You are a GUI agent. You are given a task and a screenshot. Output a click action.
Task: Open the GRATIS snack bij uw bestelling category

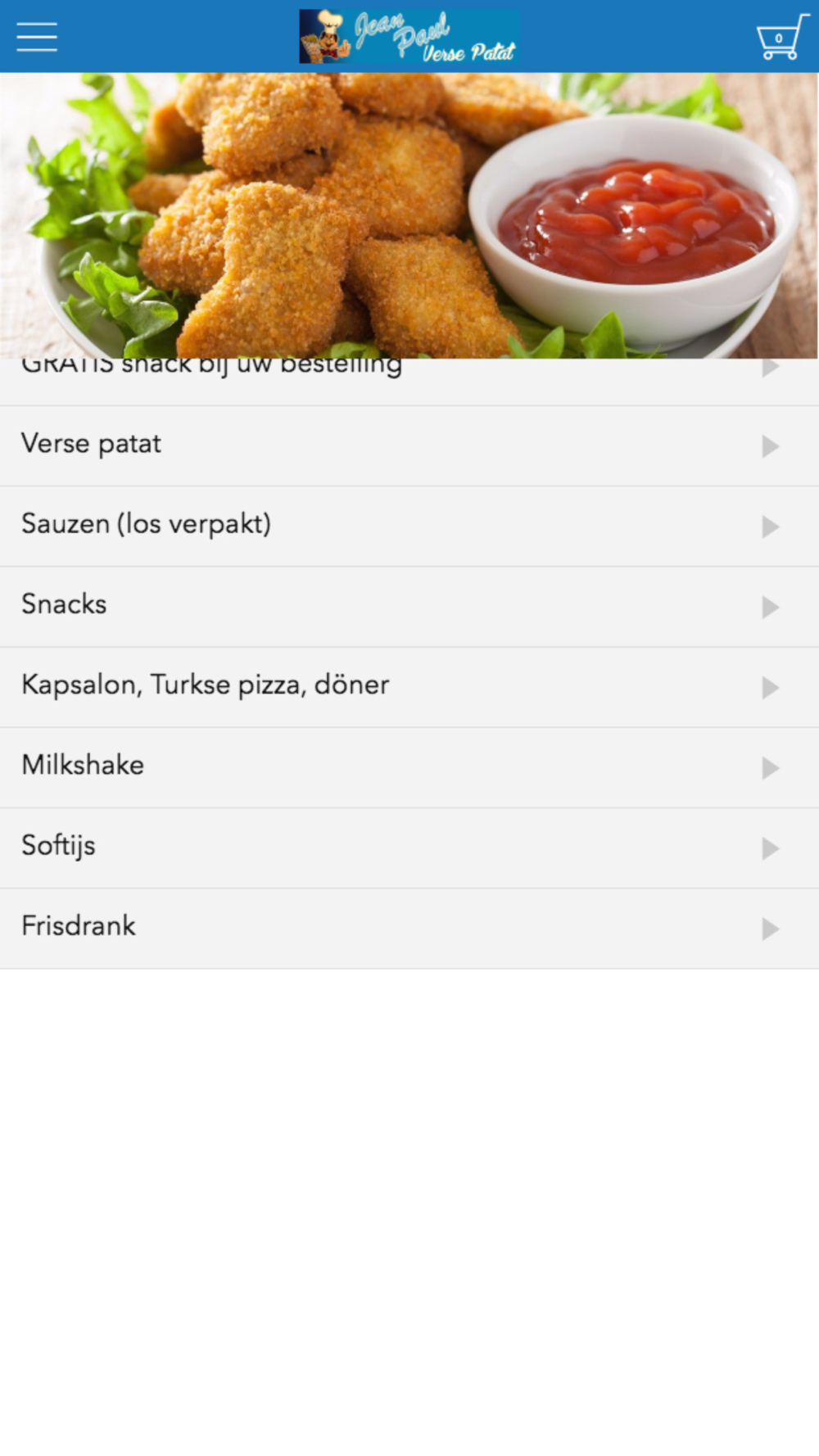click(409, 381)
